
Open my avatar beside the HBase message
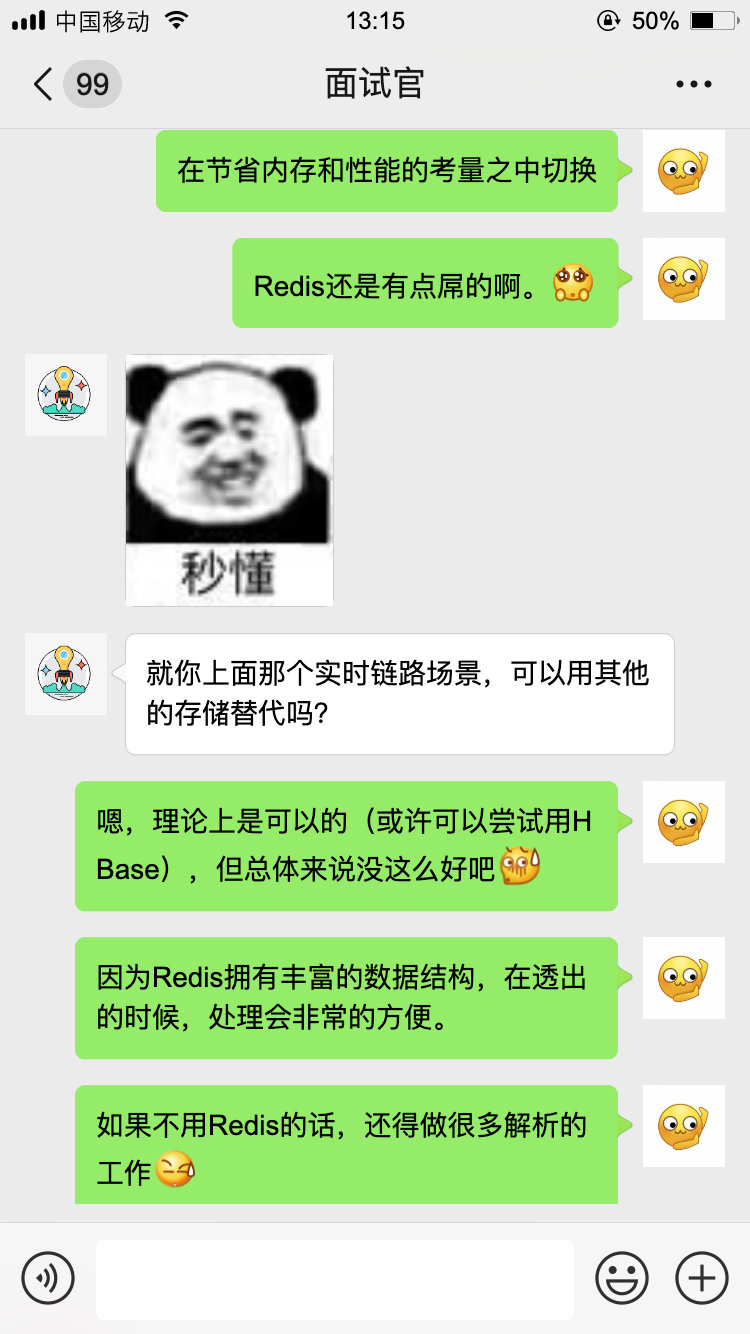[x=683, y=822]
